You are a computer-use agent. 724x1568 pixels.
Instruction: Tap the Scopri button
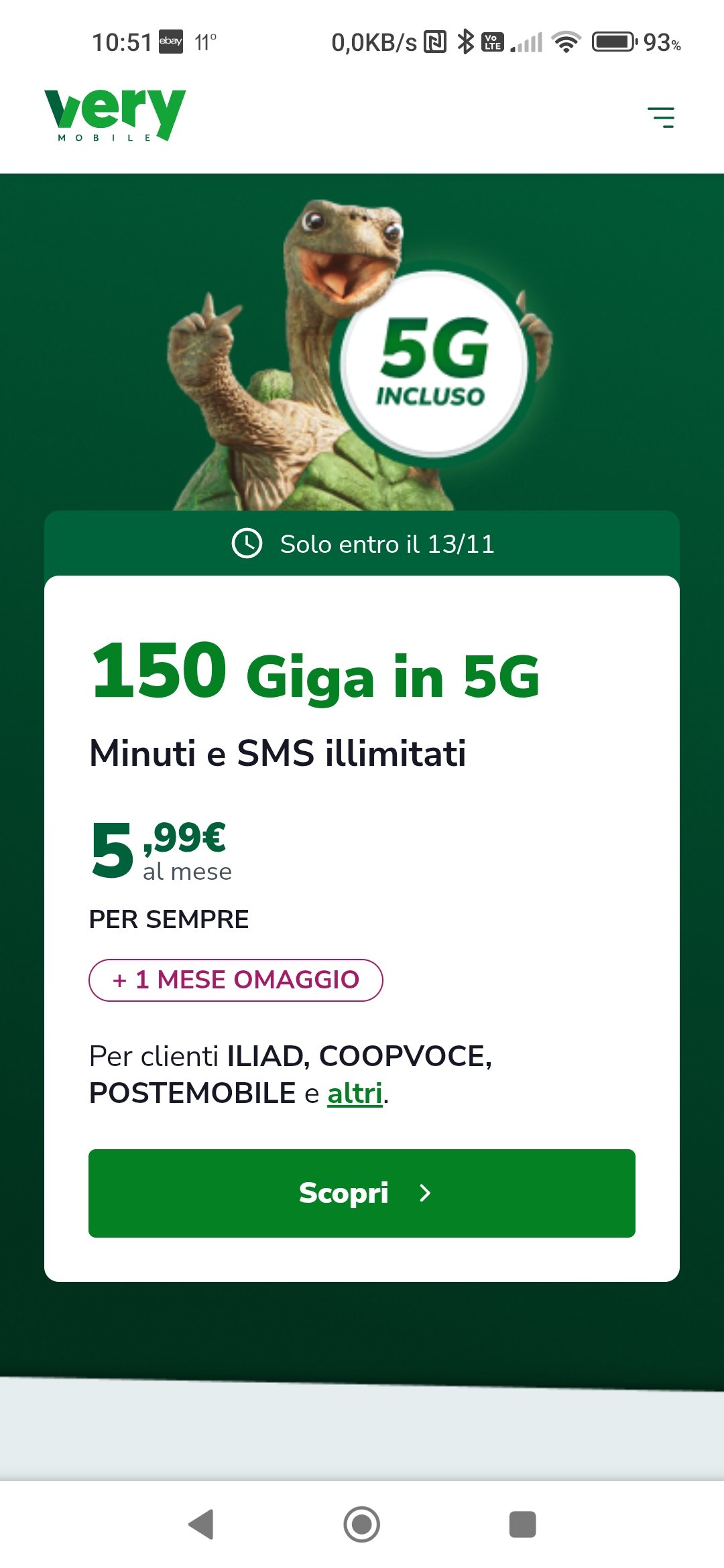(x=362, y=1193)
